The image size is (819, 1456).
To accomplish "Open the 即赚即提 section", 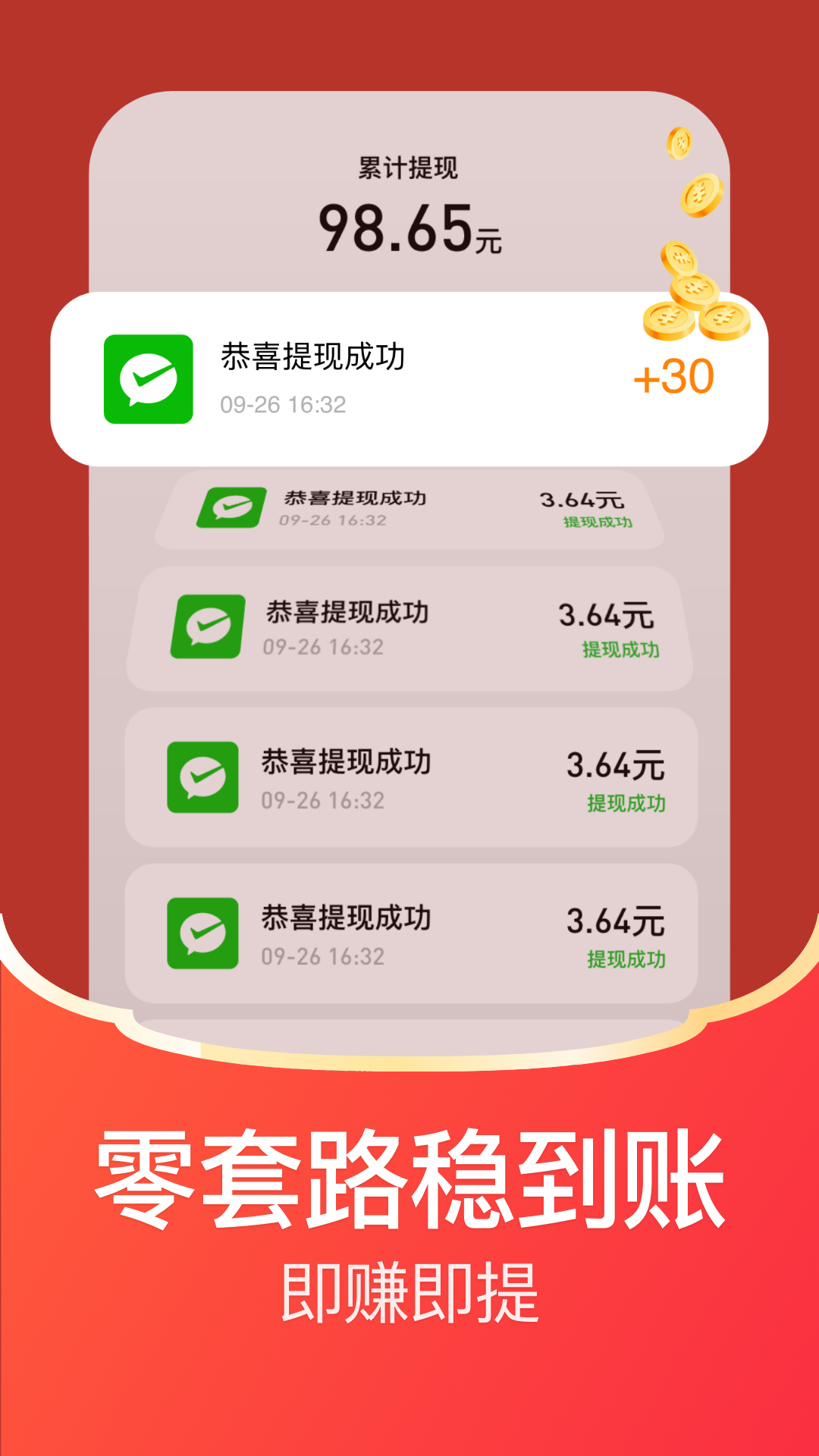I will [x=409, y=1289].
